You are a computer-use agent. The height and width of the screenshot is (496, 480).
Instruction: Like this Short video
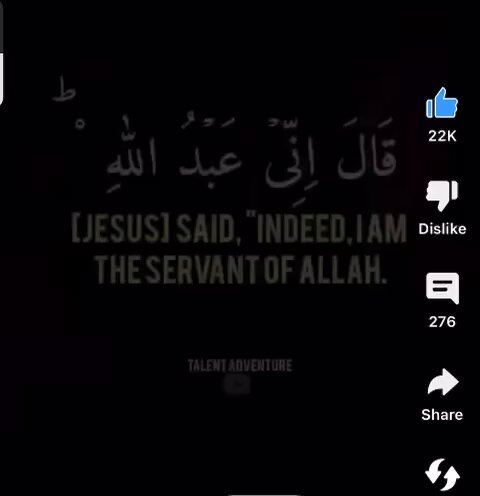(x=442, y=103)
